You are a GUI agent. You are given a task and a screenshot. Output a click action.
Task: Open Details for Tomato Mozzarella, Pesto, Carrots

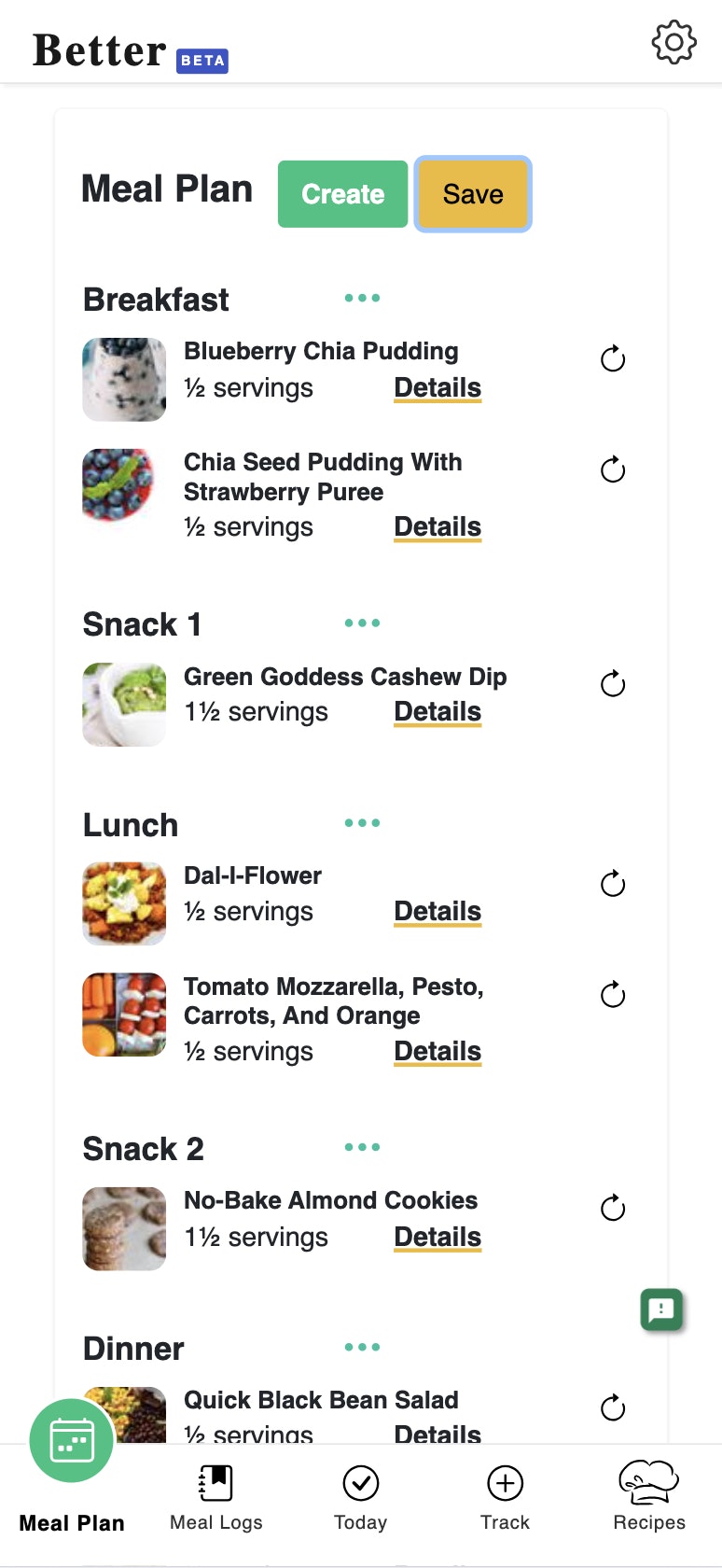click(437, 1051)
